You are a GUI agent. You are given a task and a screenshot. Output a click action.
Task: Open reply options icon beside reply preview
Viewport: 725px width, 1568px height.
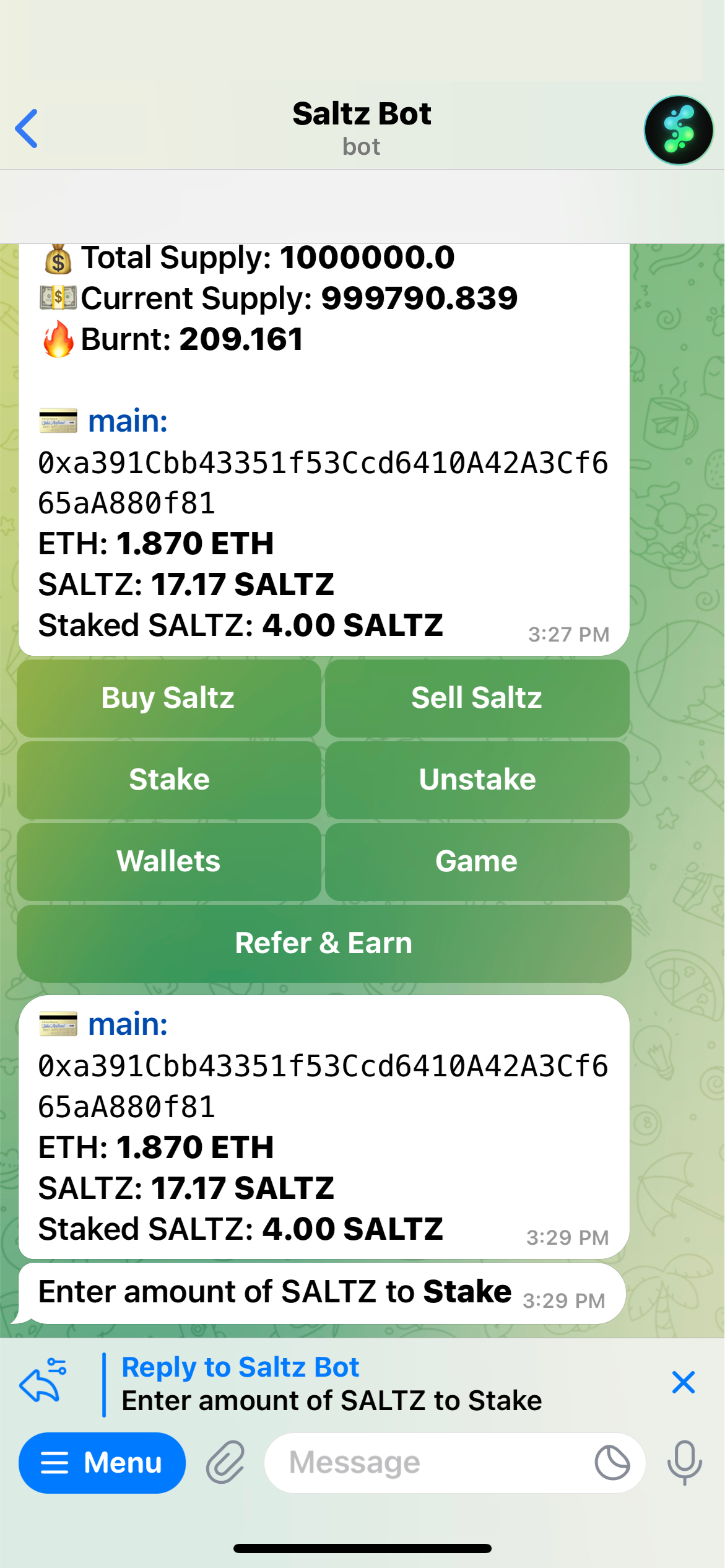tap(43, 1380)
